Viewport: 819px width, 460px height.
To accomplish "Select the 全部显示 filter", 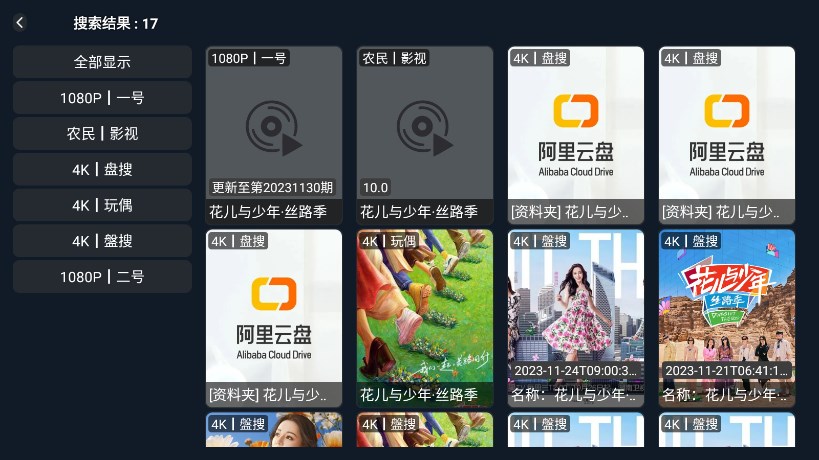I will coord(102,62).
